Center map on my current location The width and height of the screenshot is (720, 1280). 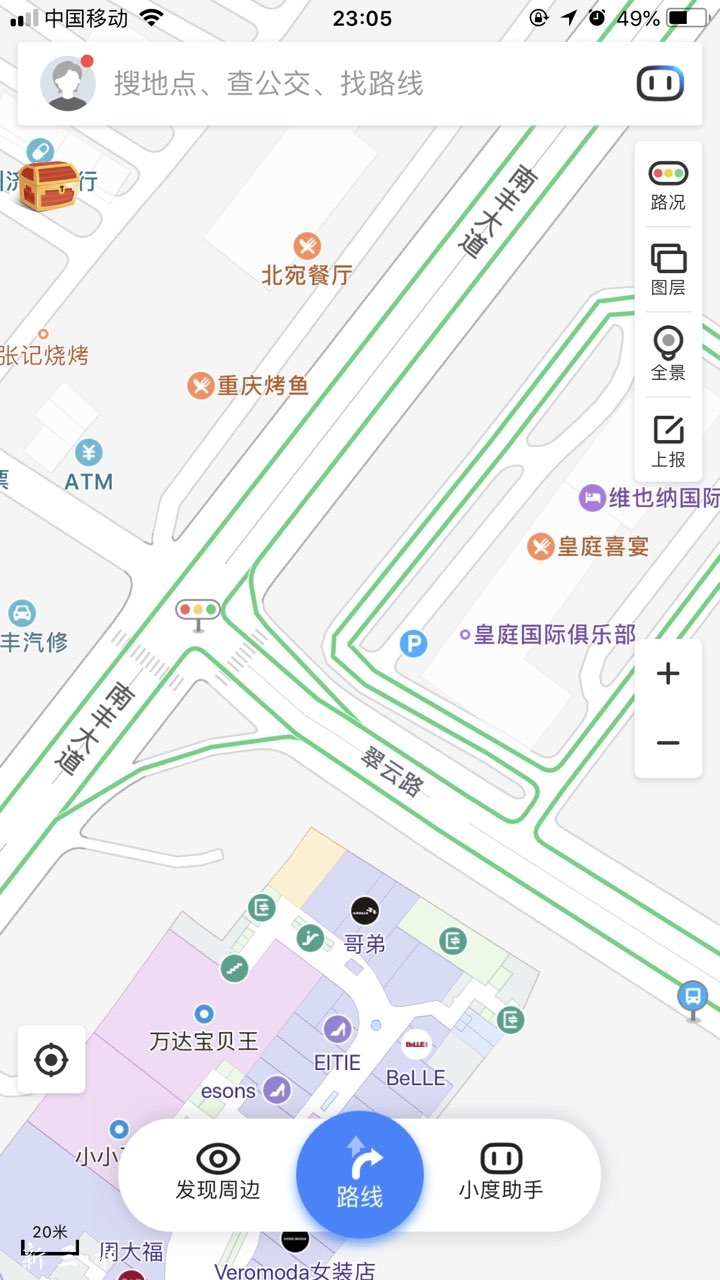[51, 1059]
